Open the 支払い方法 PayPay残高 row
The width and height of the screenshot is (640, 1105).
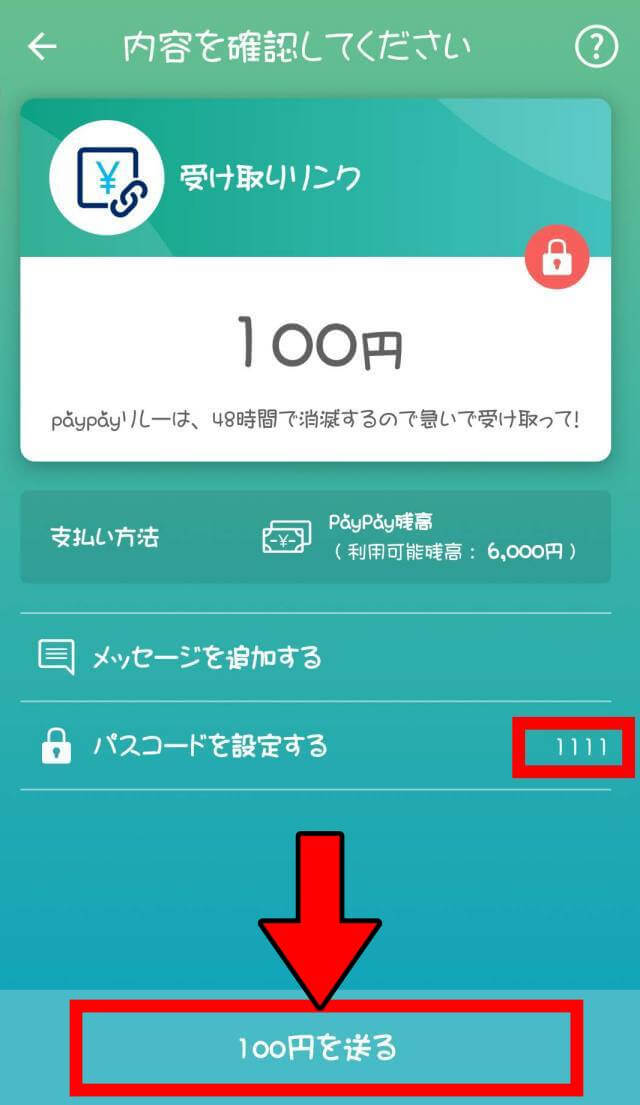(x=315, y=537)
